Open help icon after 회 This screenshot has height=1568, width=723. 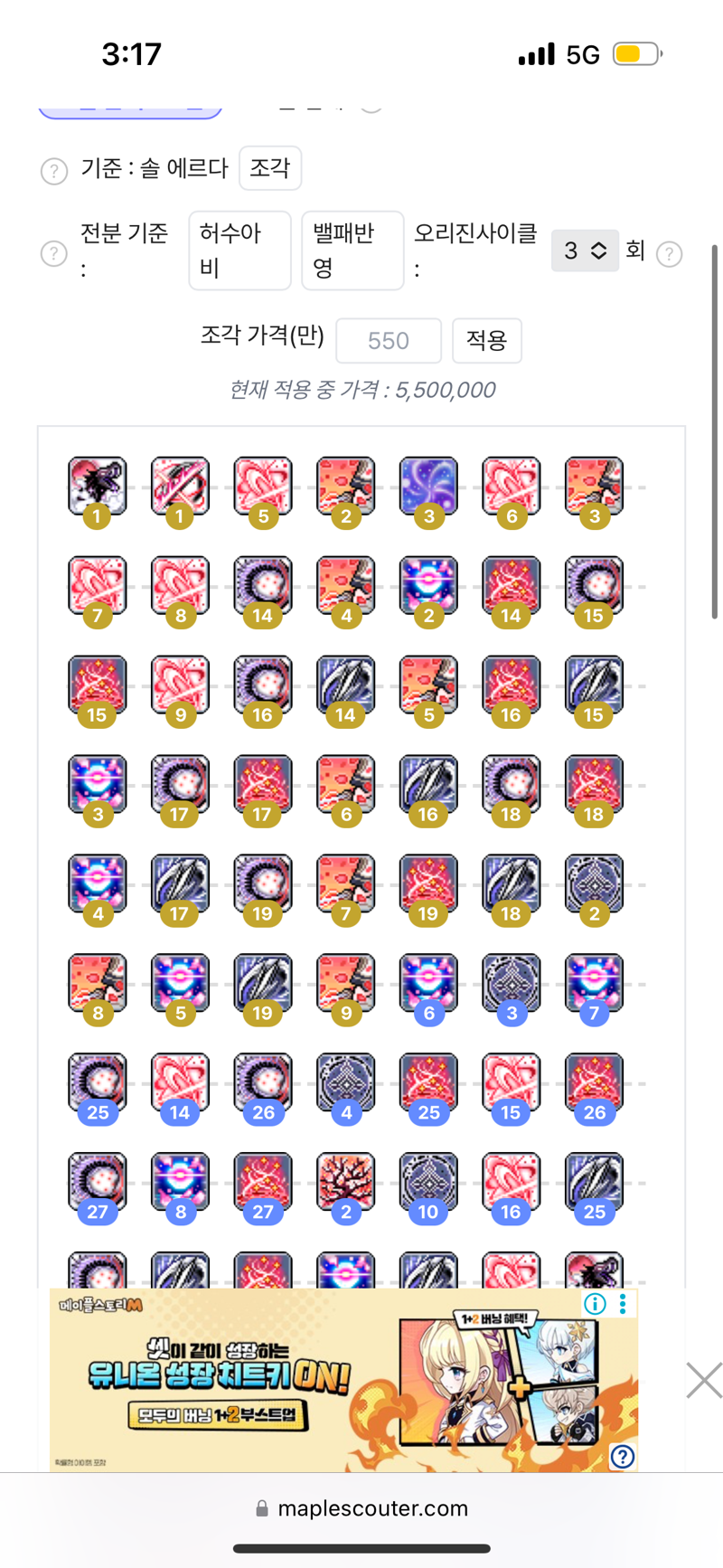[669, 254]
